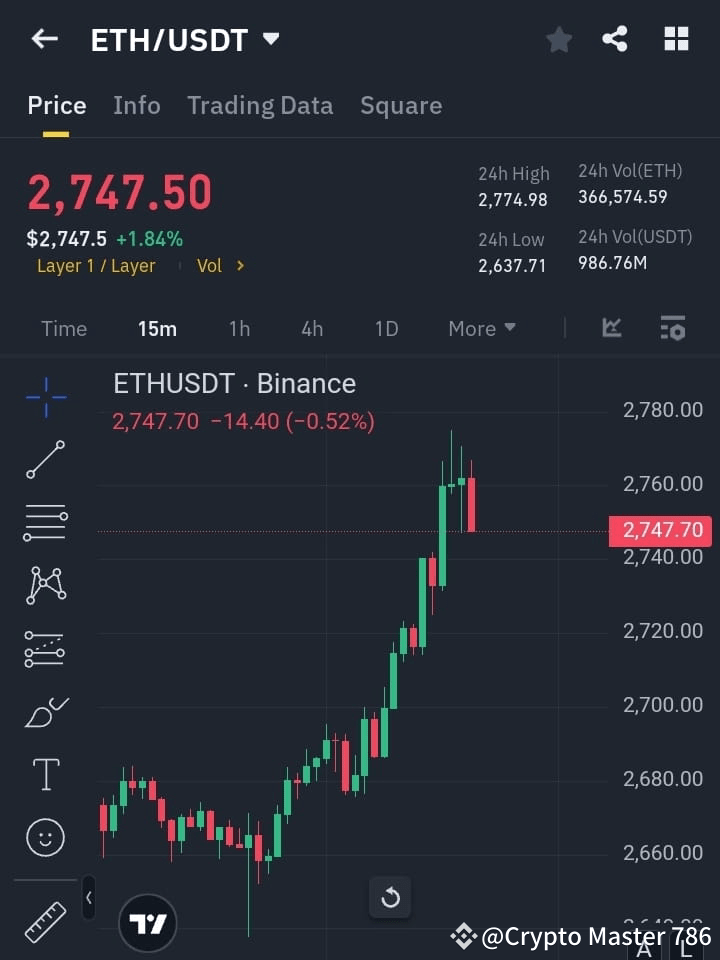Screen dimensions: 720x960
Task: Select the brush drawing tool
Action: pyautogui.click(x=44, y=711)
